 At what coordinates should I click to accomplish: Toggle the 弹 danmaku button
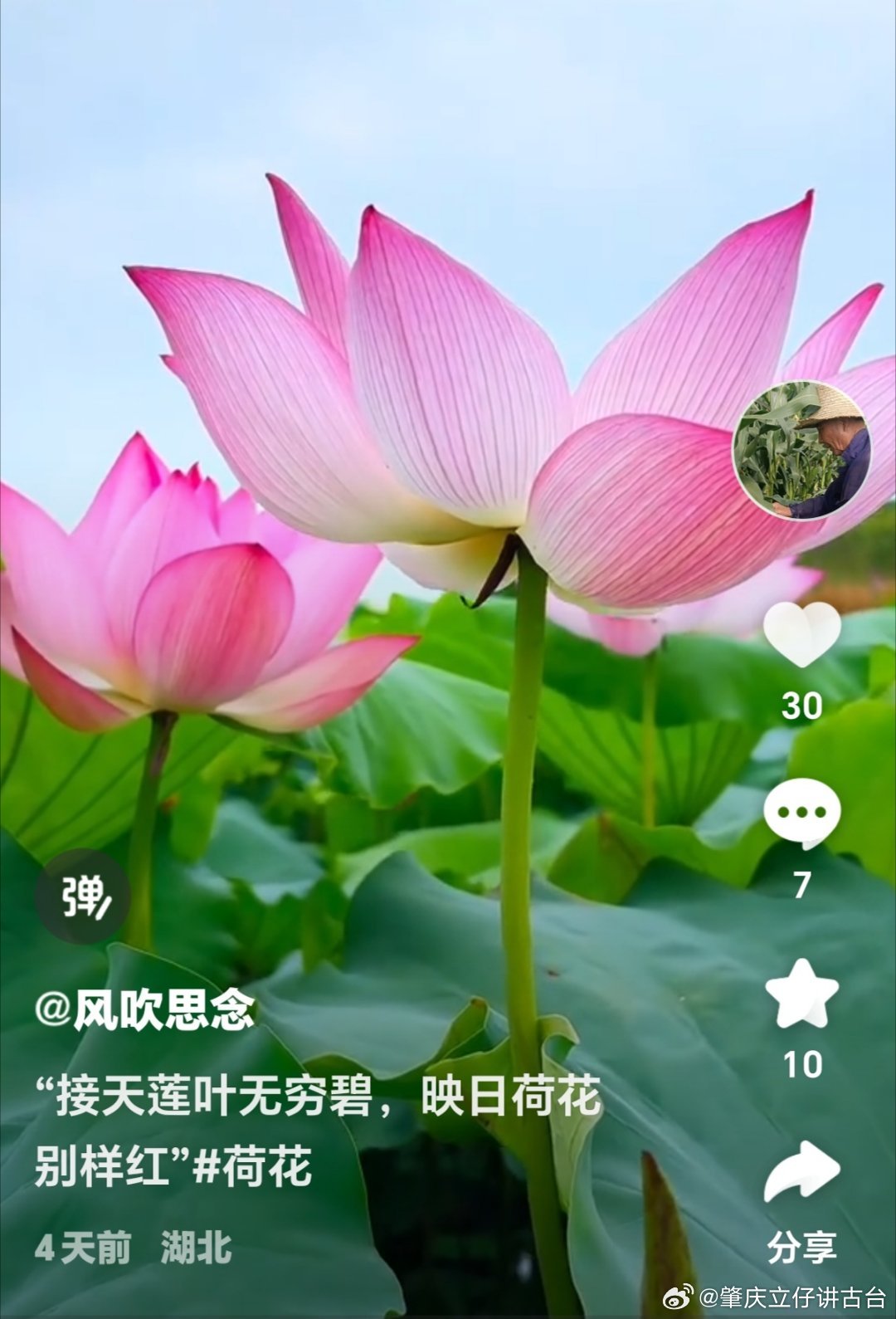83,896
